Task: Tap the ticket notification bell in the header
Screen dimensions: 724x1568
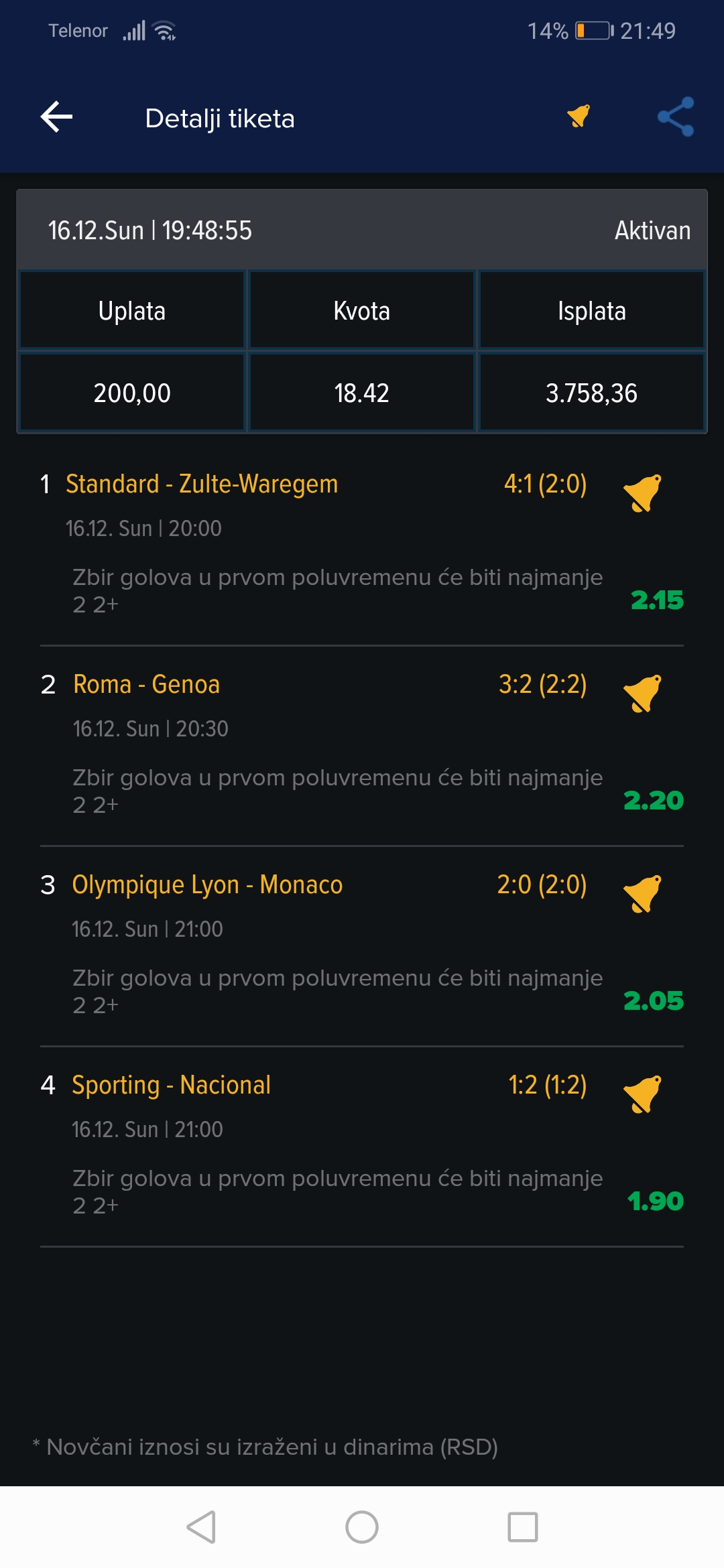Action: [x=579, y=116]
